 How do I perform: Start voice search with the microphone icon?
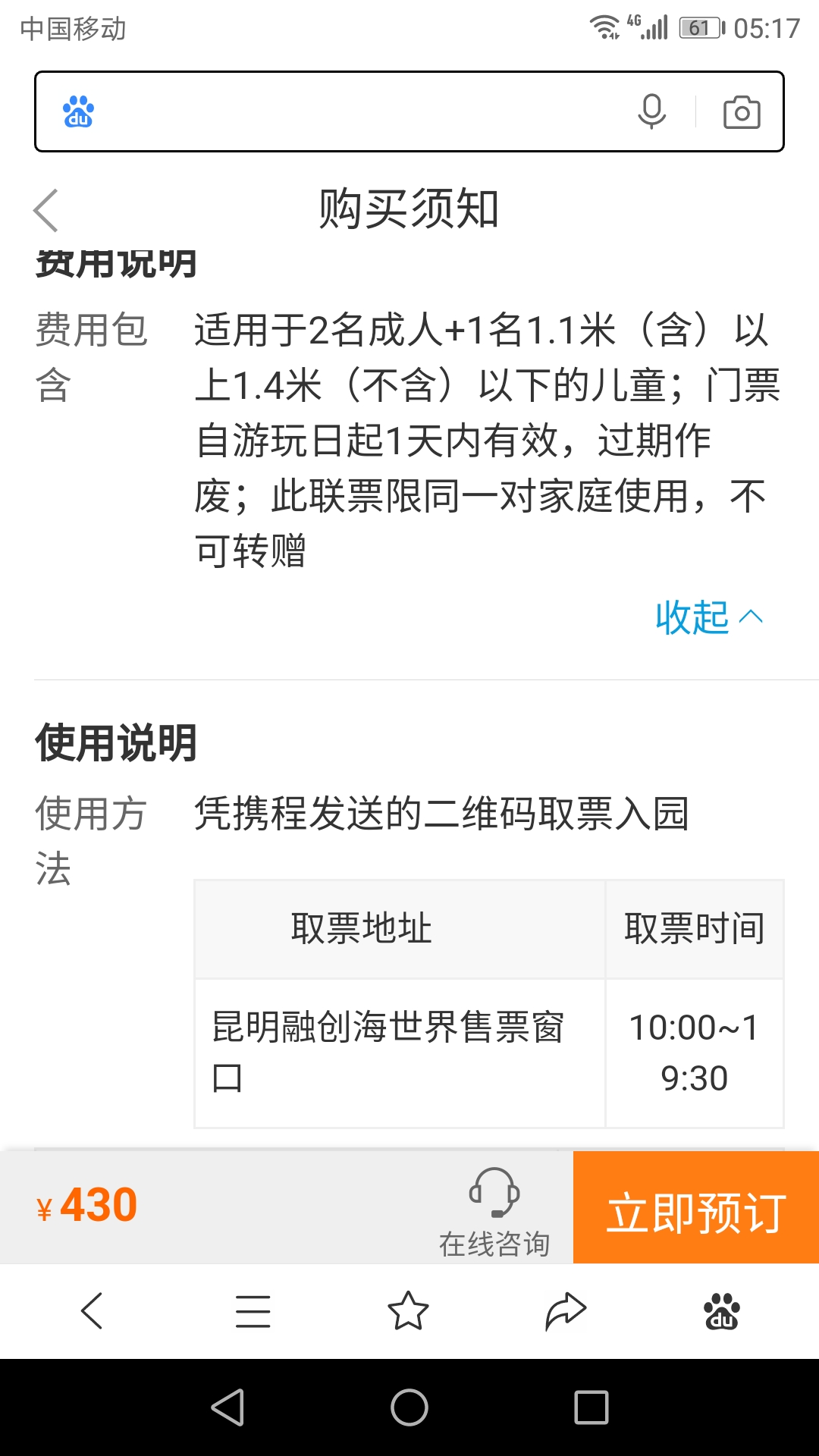point(651,111)
